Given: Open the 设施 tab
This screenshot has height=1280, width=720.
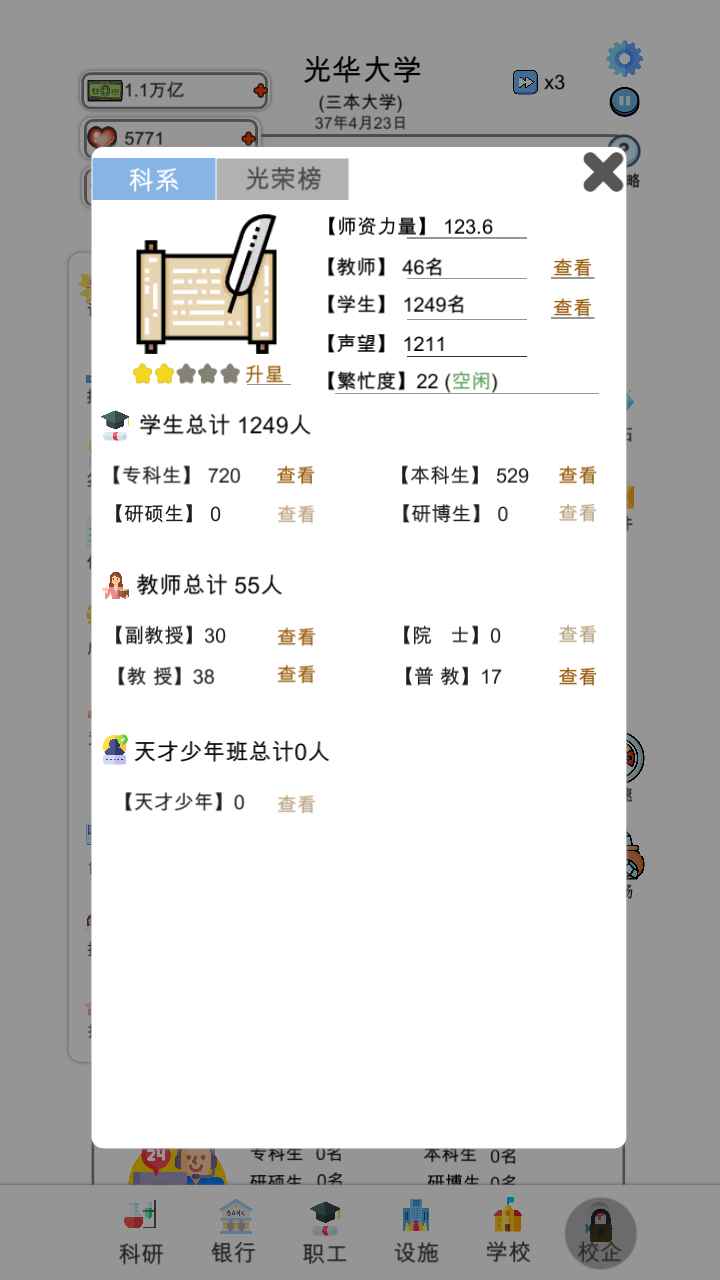Looking at the screenshot, I should 416,1233.
